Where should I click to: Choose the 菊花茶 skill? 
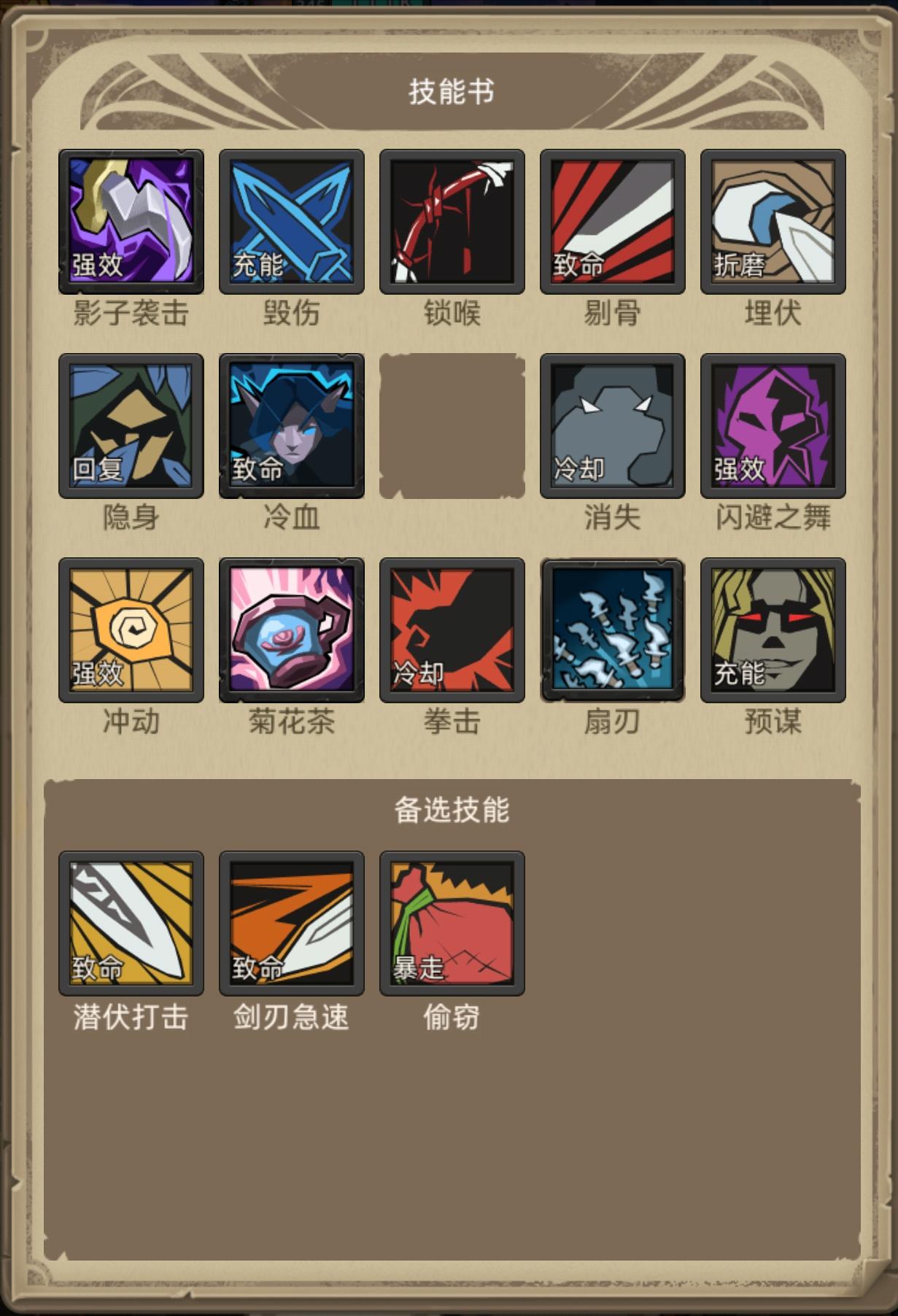[x=292, y=630]
